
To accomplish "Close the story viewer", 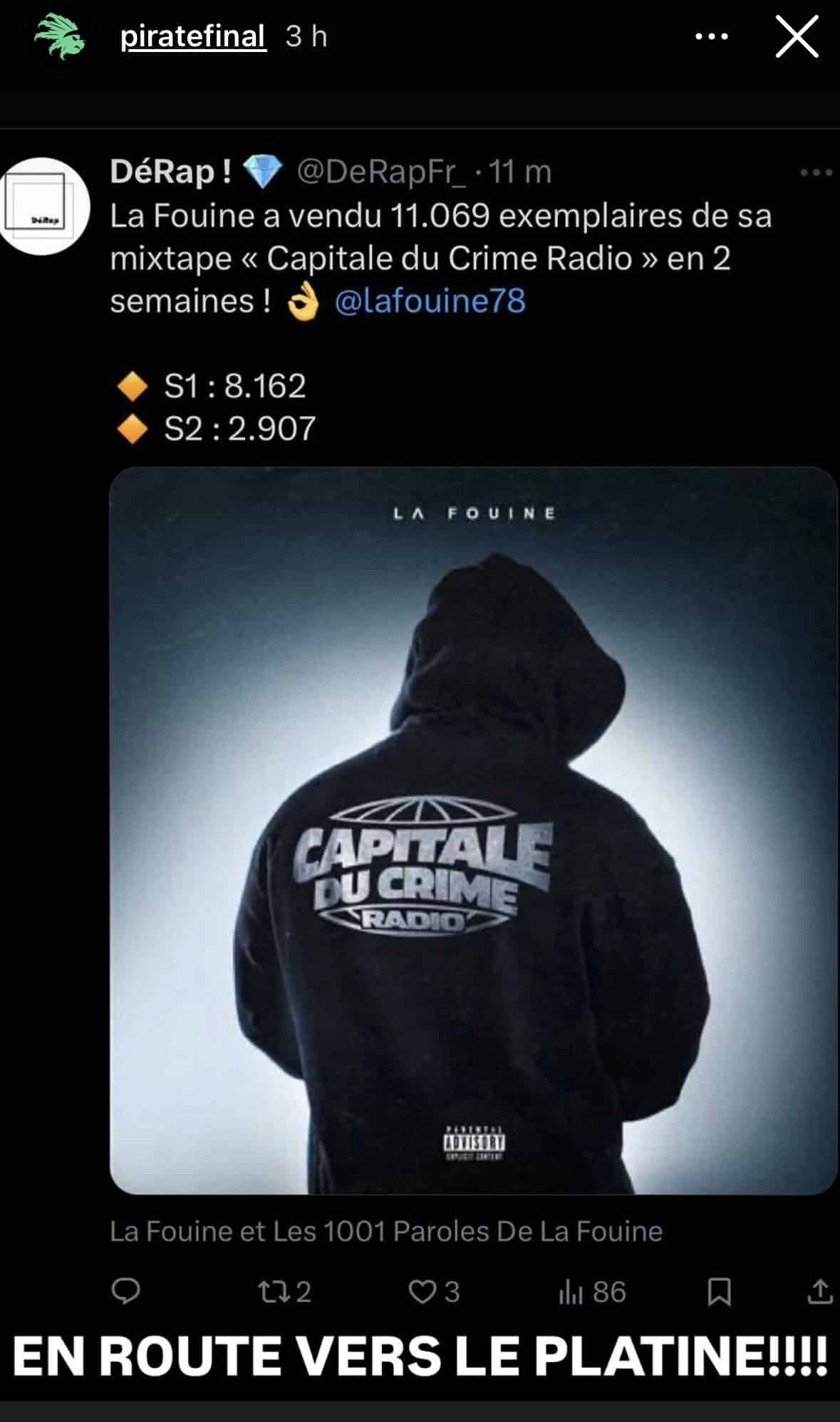I will (x=797, y=37).
